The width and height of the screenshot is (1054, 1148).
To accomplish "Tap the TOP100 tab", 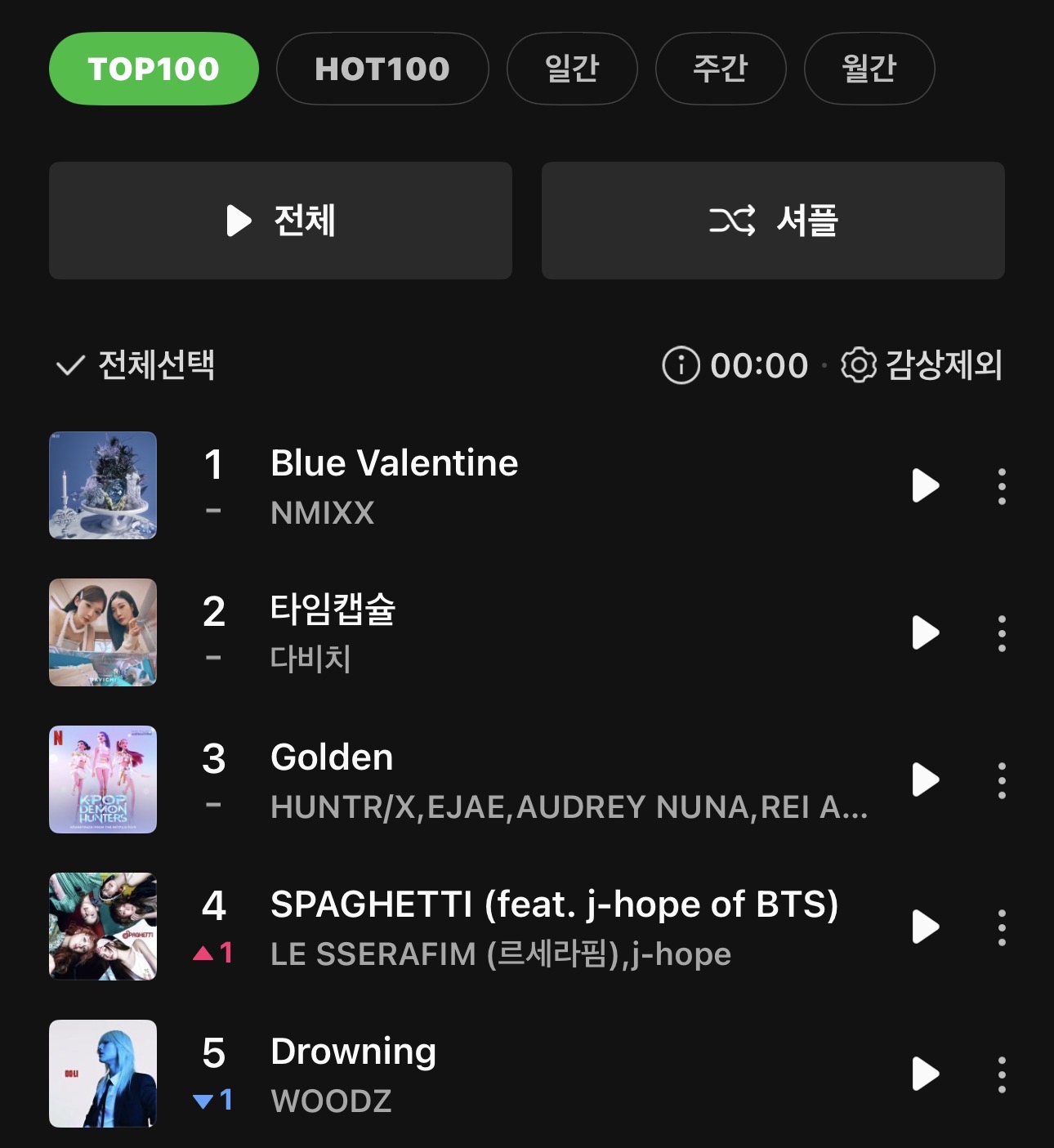I will (154, 69).
